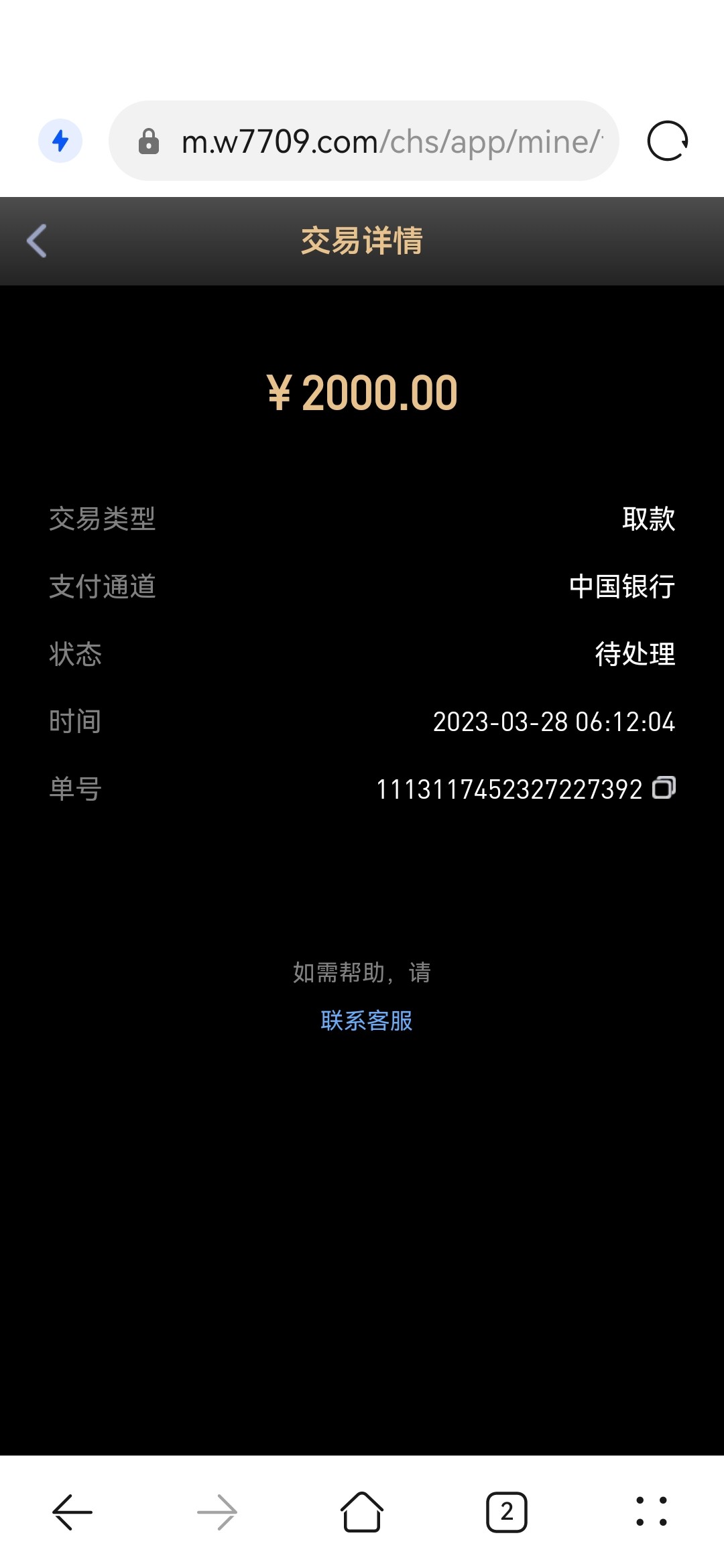724x1568 pixels.
Task: Navigate back in the browser toolbar
Action: pos(72,1512)
